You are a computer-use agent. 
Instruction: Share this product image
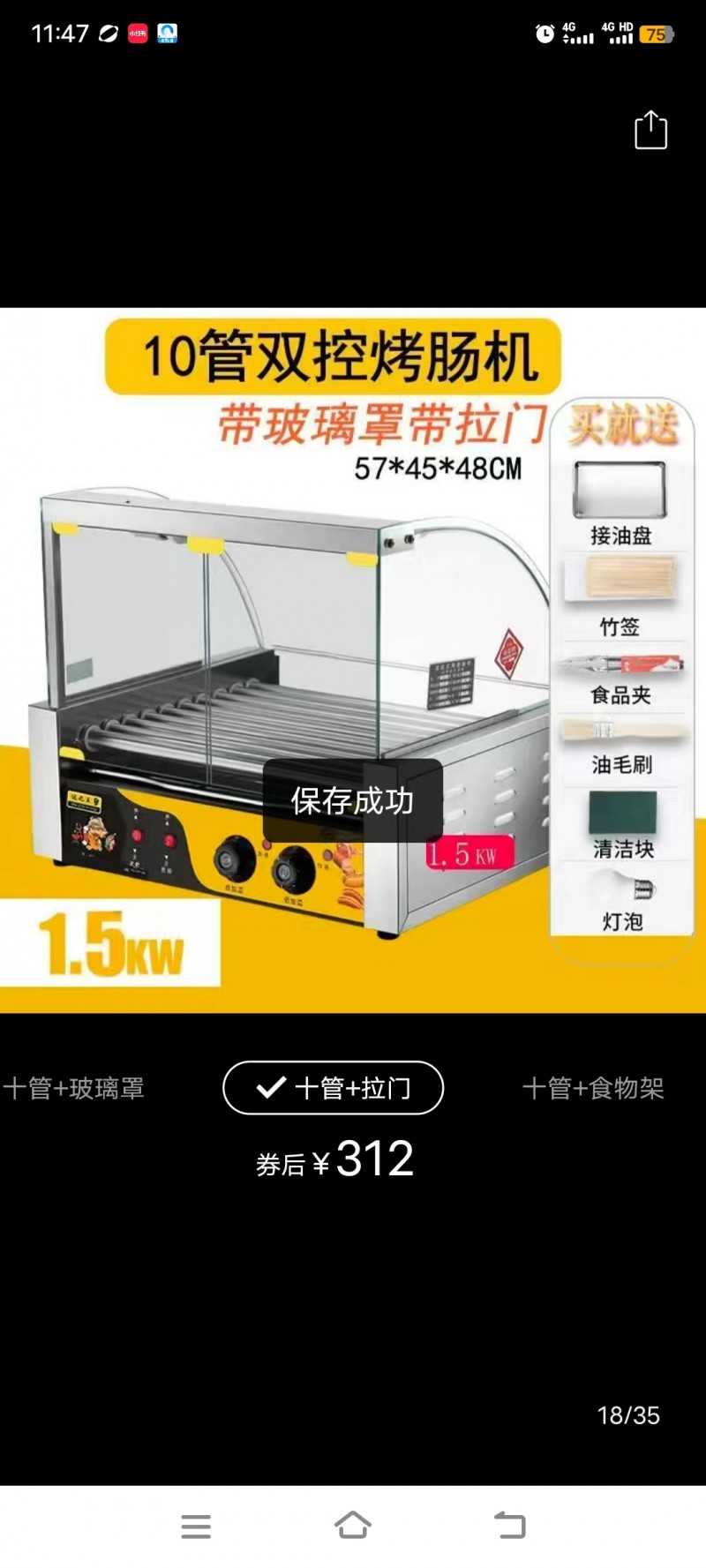[x=650, y=131]
